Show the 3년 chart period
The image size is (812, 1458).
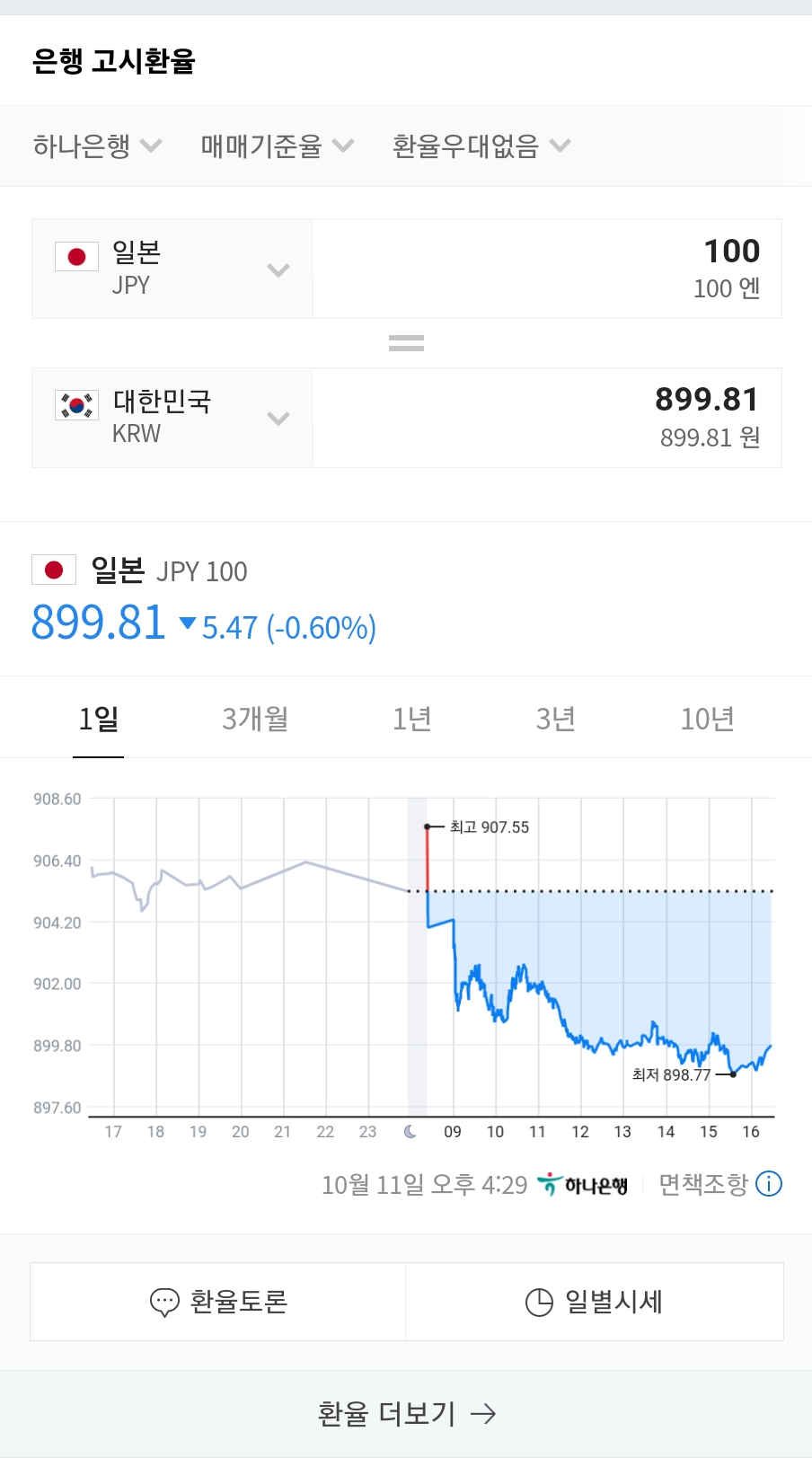pyautogui.click(x=555, y=719)
